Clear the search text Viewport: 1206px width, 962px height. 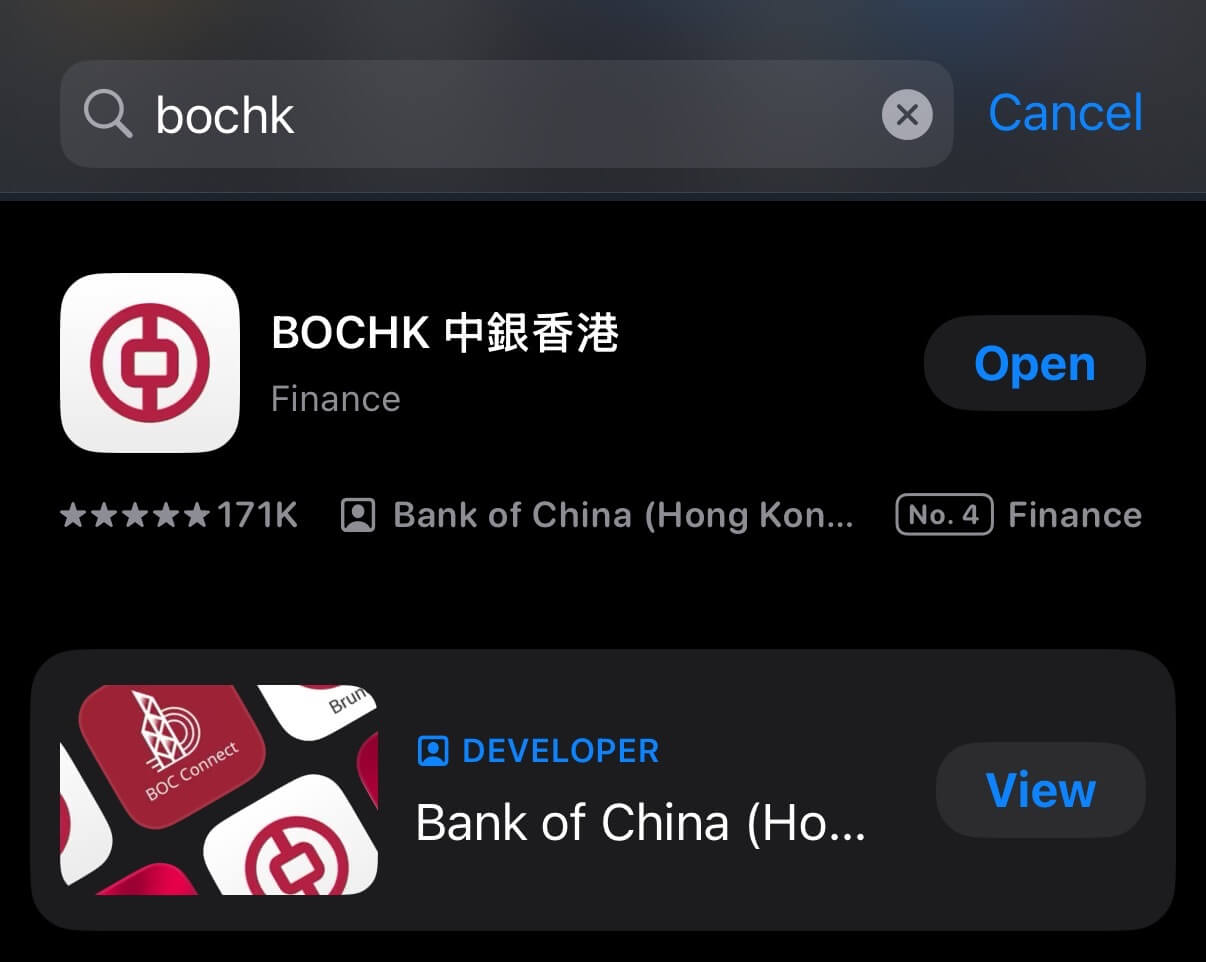[x=906, y=115]
